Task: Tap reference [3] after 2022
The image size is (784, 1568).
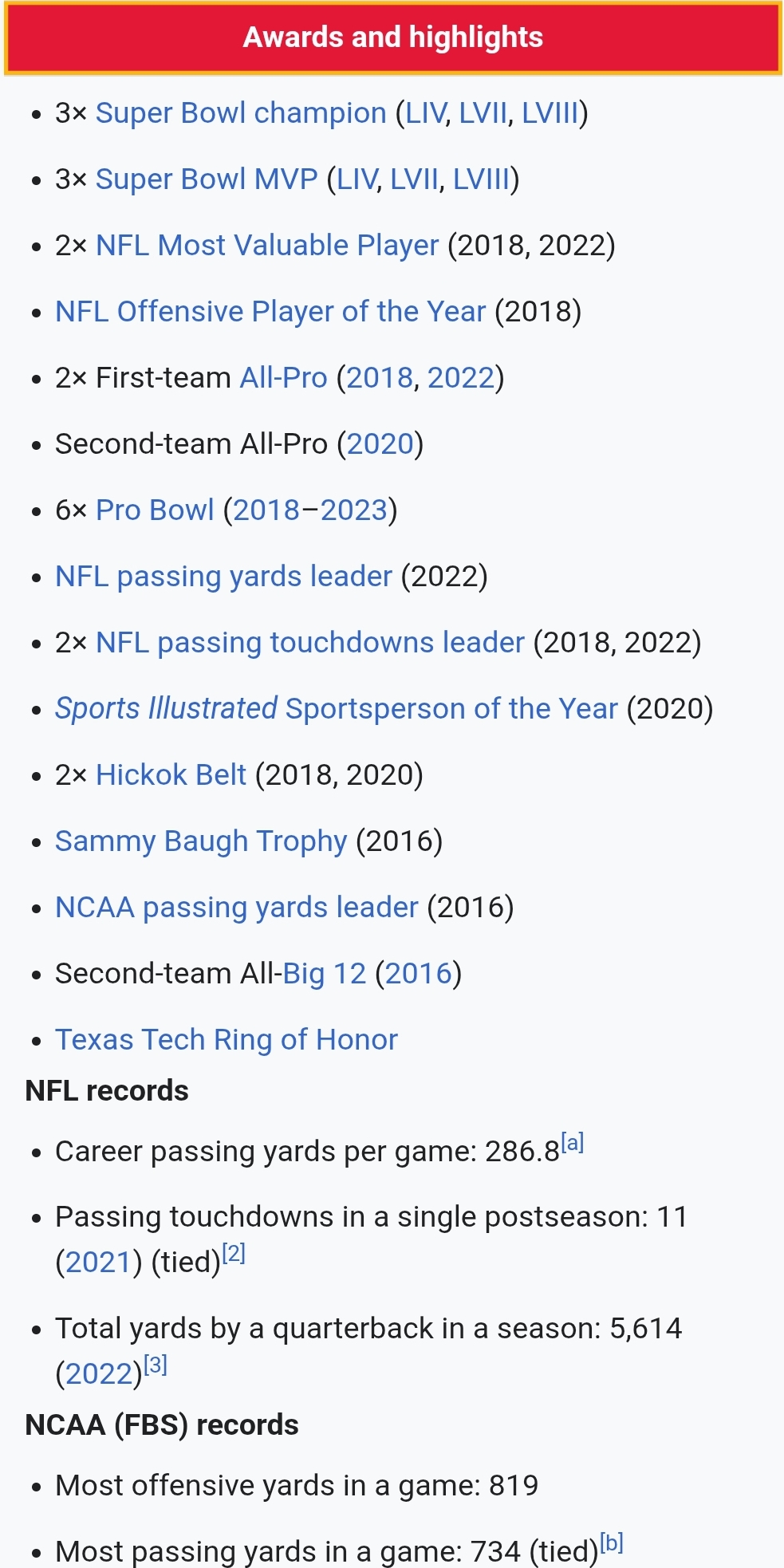Action: (156, 1365)
